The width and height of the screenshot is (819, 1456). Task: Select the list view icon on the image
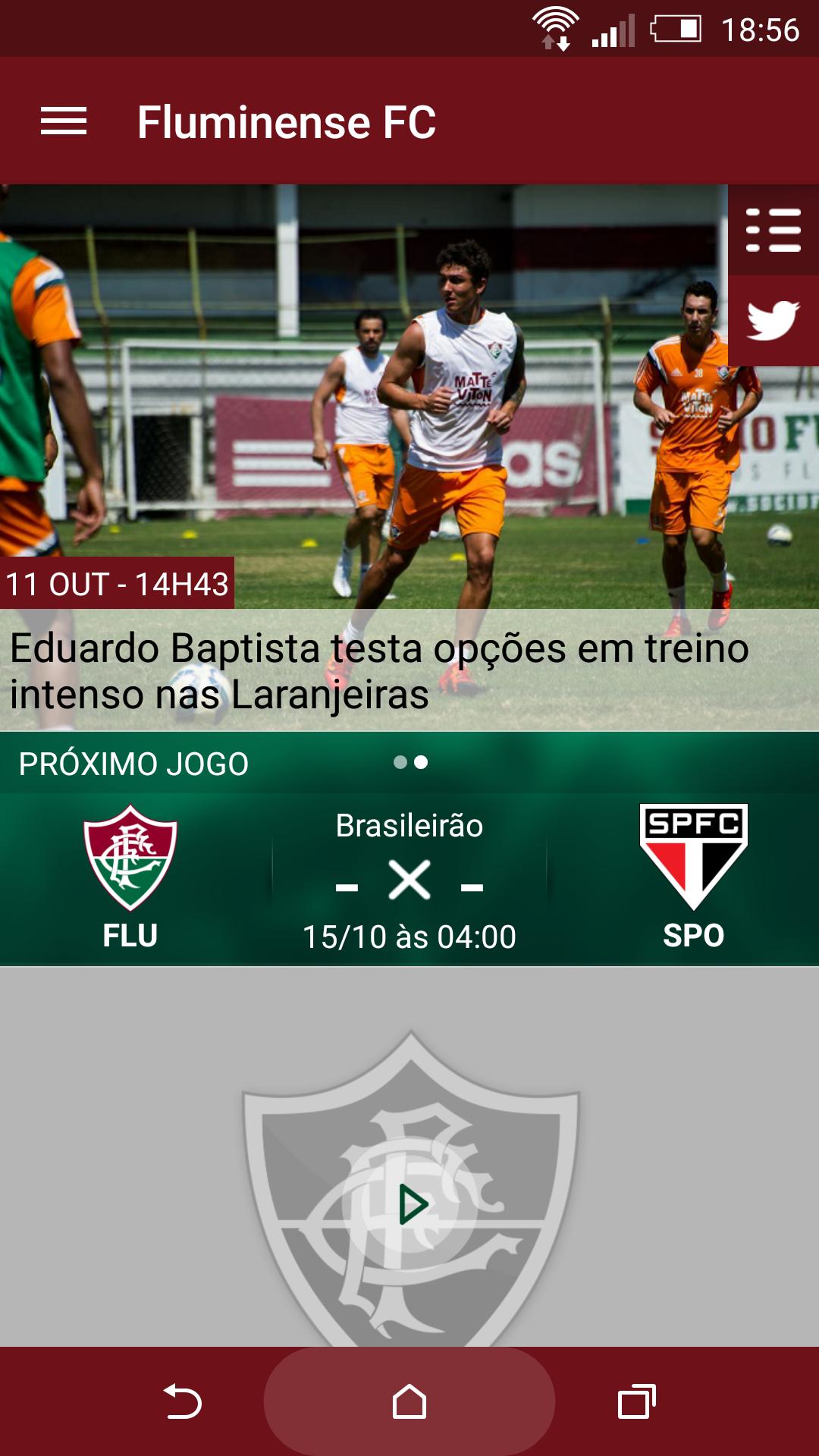774,230
